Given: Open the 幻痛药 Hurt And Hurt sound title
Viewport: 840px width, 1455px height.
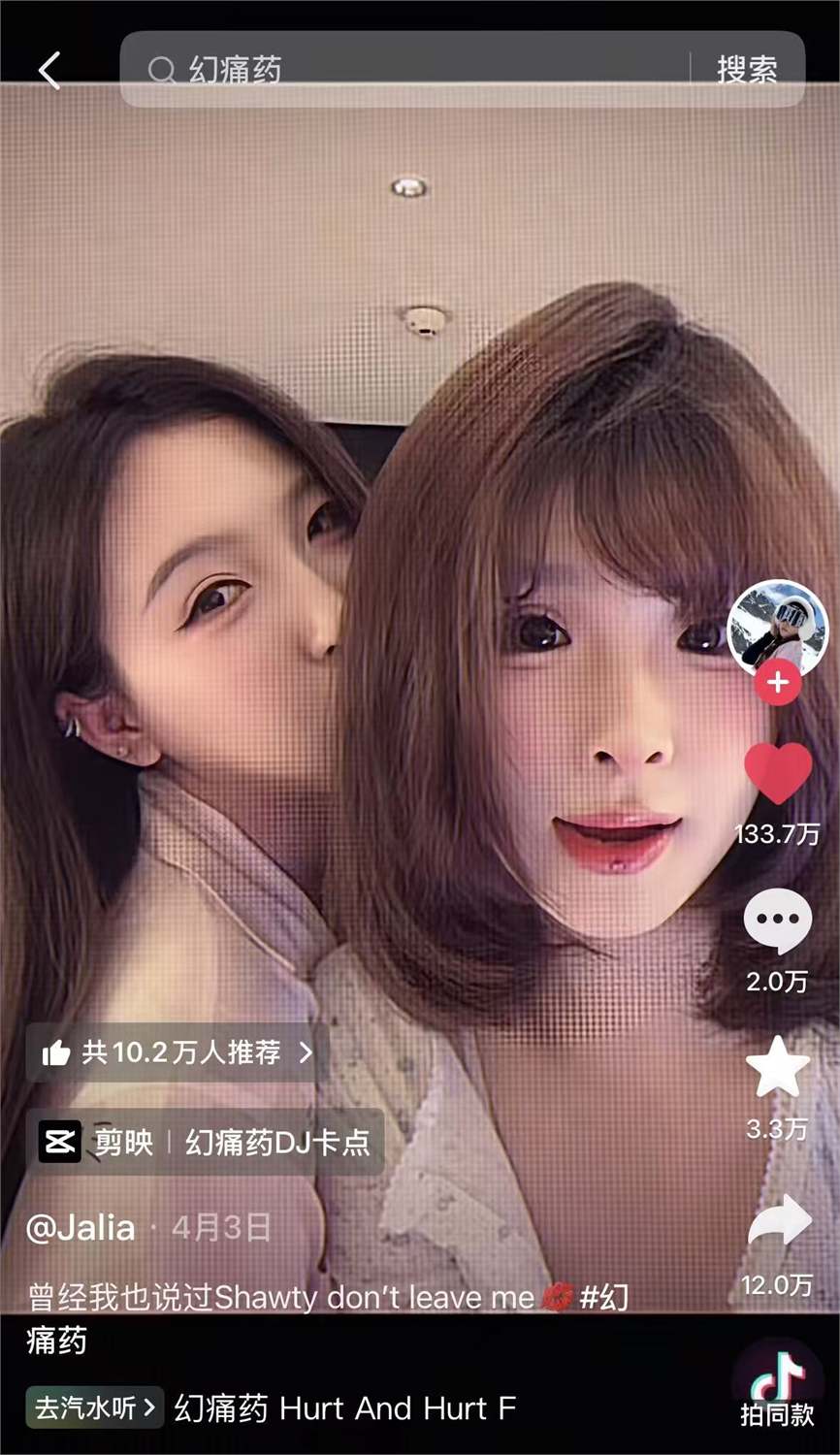Looking at the screenshot, I should [345, 1407].
